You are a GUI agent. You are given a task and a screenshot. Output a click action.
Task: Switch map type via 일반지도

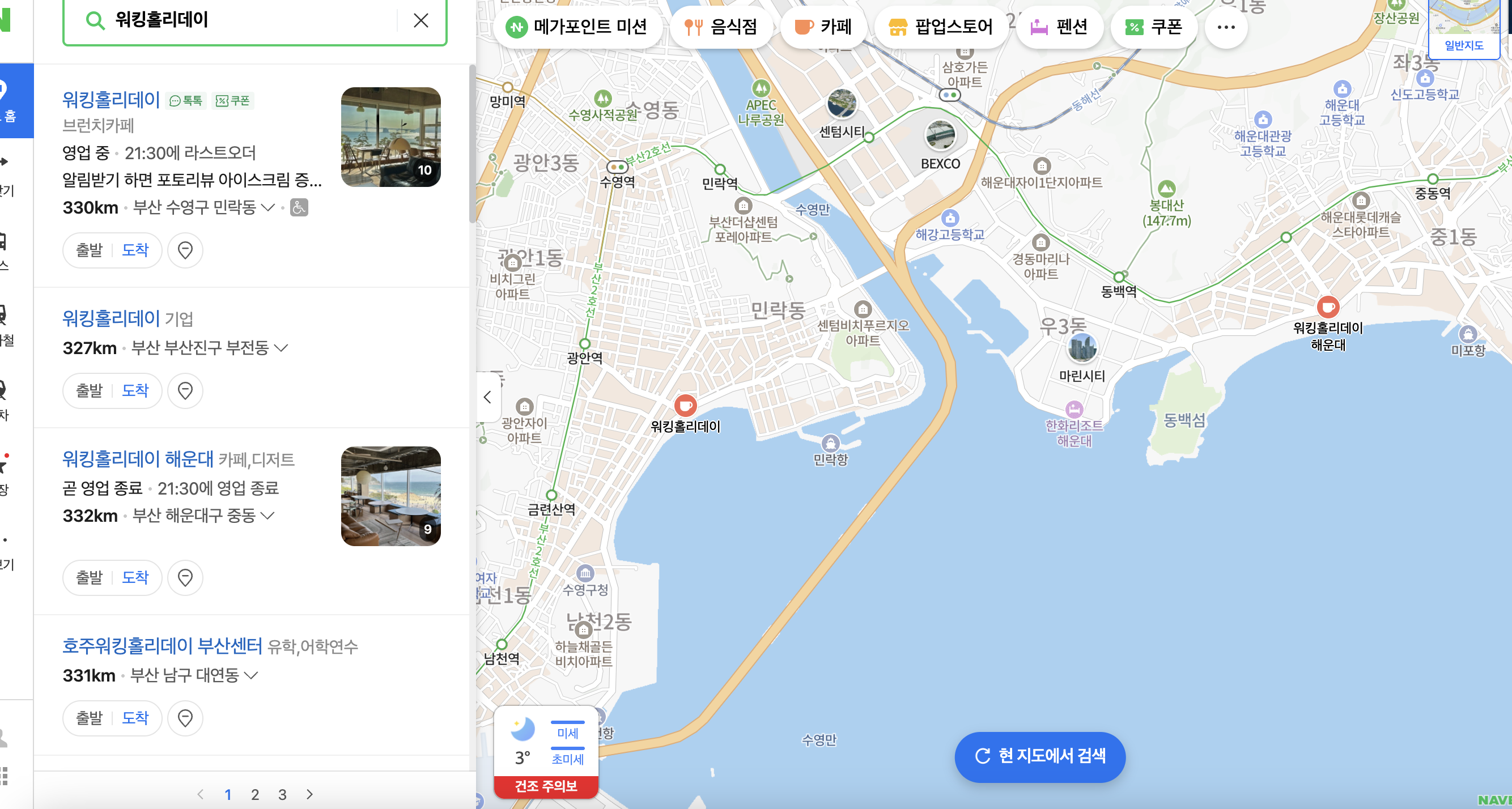[1463, 45]
